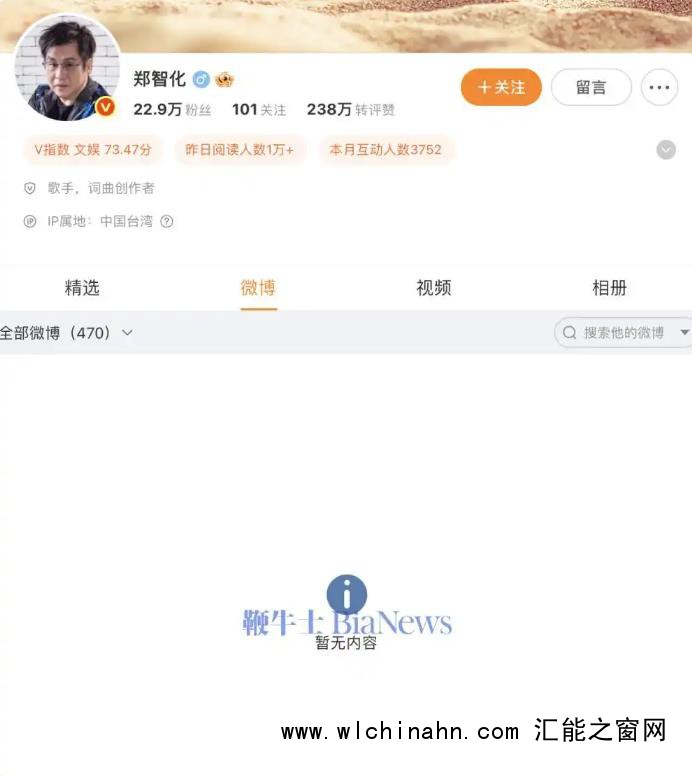Follow 郑智化 with the 关注 button
This screenshot has width=692, height=776.
501,87
